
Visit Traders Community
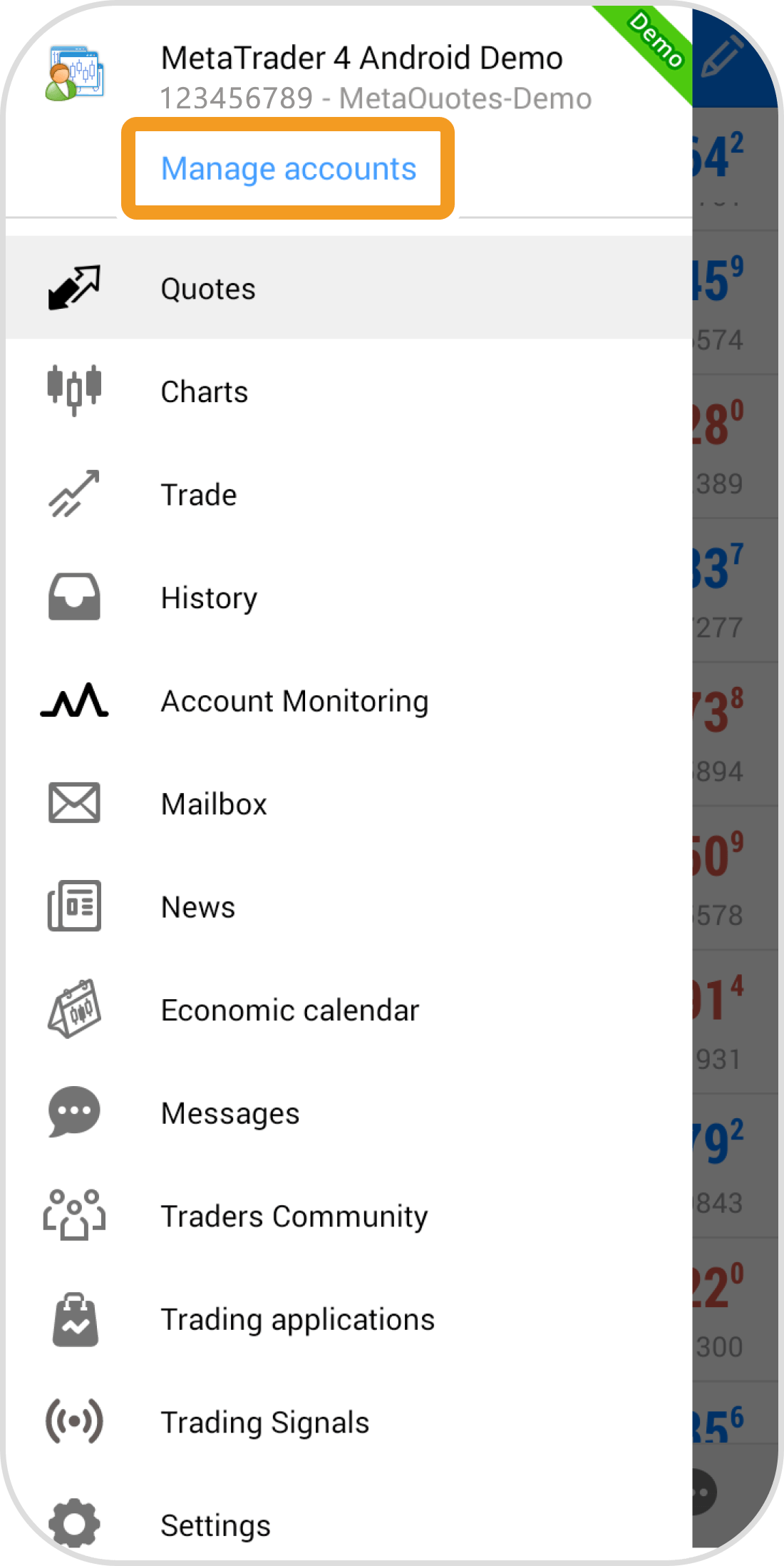click(294, 1217)
